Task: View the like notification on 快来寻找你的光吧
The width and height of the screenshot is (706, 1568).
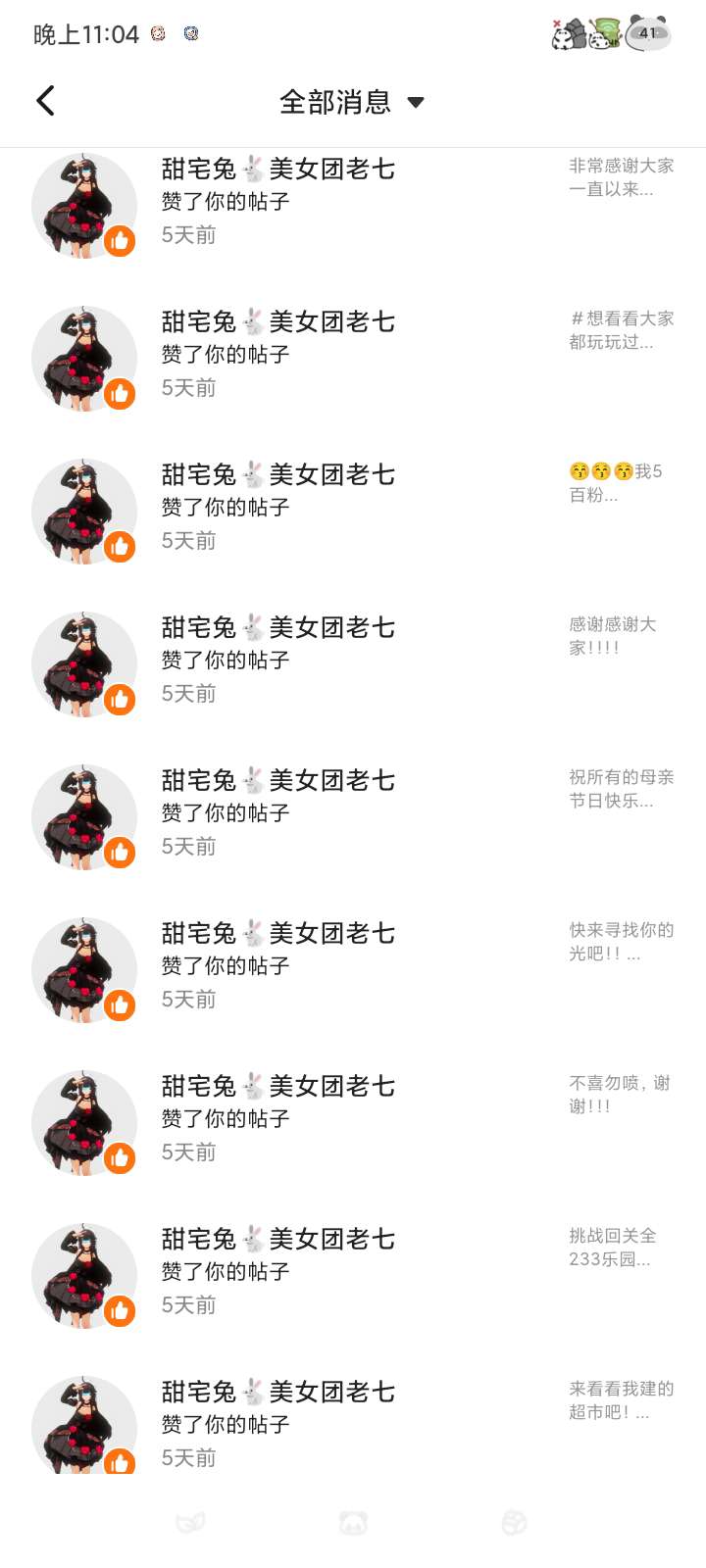Action: coord(353,966)
